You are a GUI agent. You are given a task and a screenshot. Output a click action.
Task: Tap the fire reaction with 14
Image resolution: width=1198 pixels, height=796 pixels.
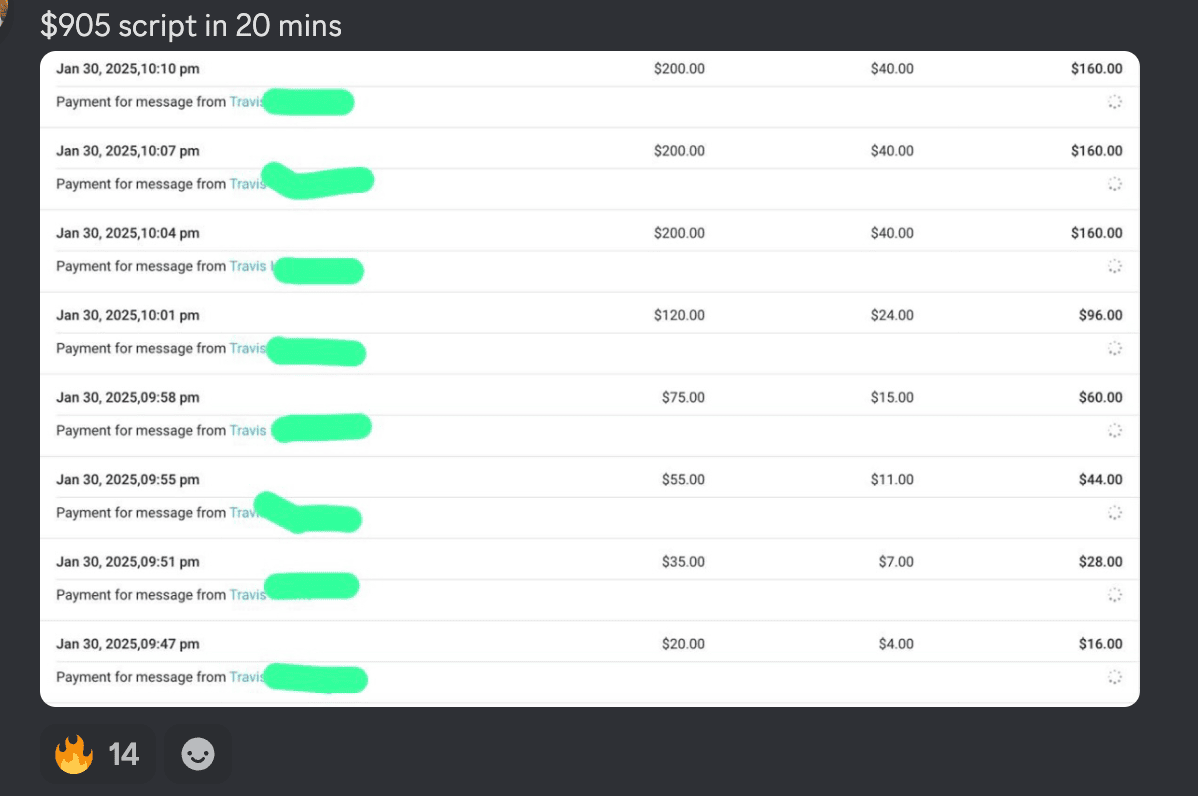[97, 754]
